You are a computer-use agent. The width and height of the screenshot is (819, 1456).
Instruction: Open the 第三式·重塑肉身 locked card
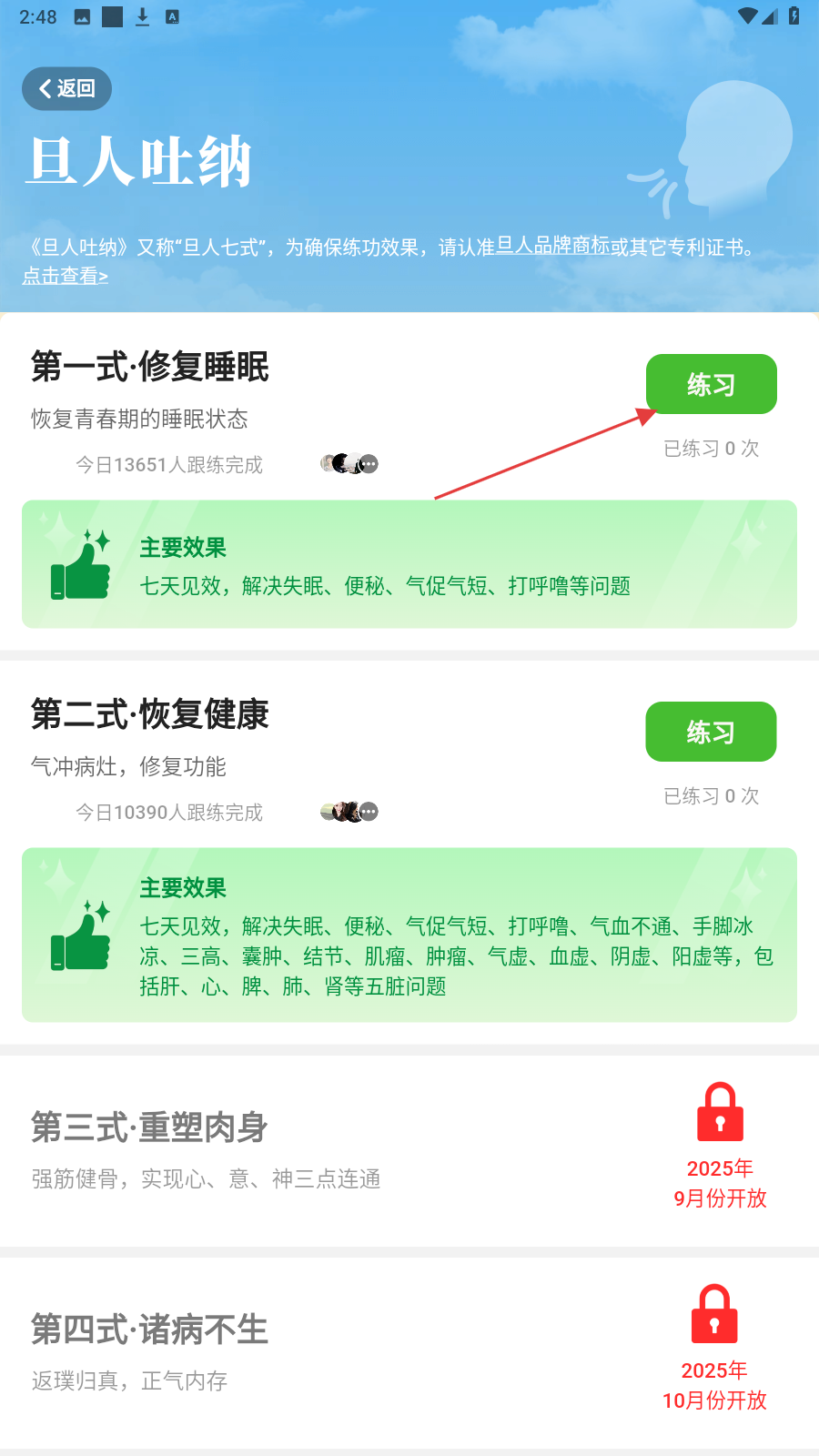pos(409,1150)
